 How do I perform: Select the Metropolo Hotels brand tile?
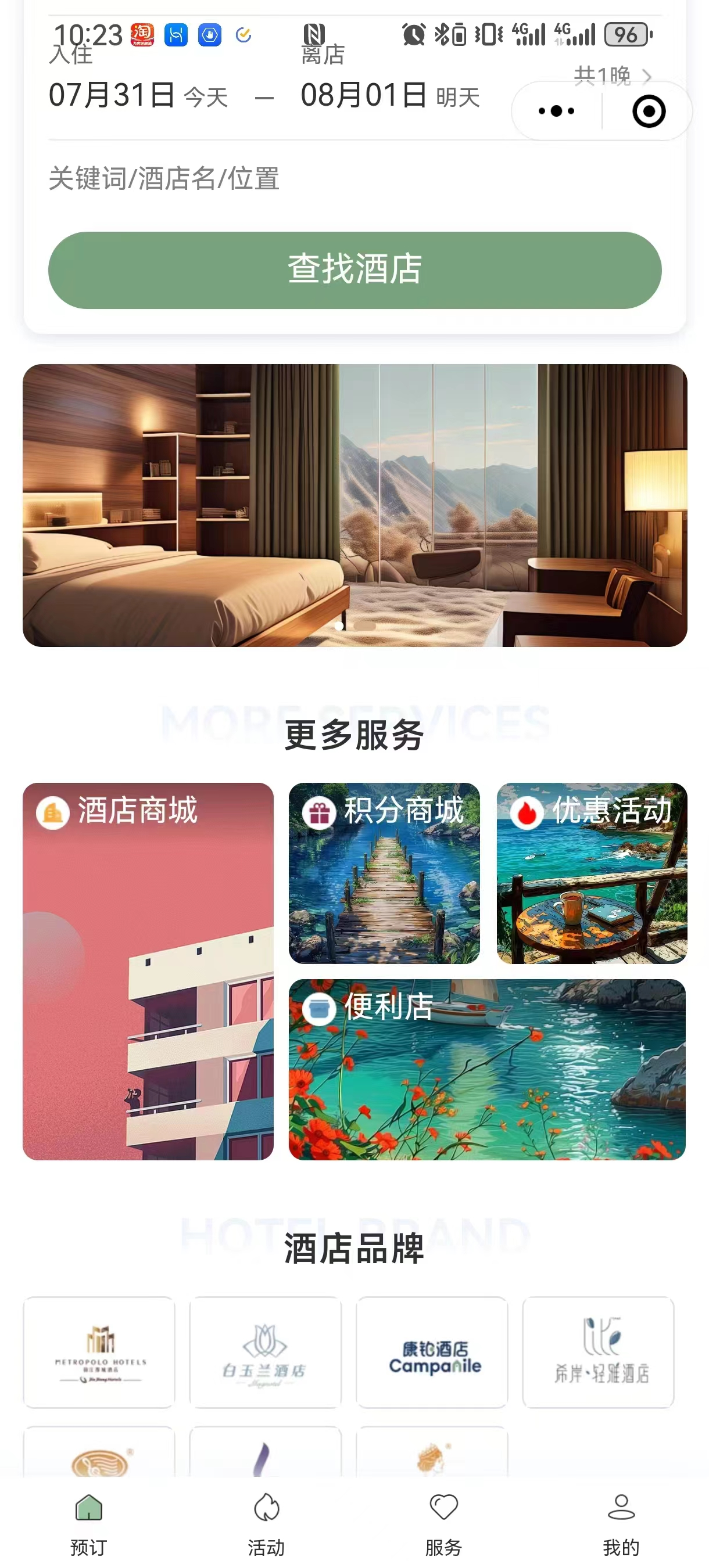pos(99,1352)
